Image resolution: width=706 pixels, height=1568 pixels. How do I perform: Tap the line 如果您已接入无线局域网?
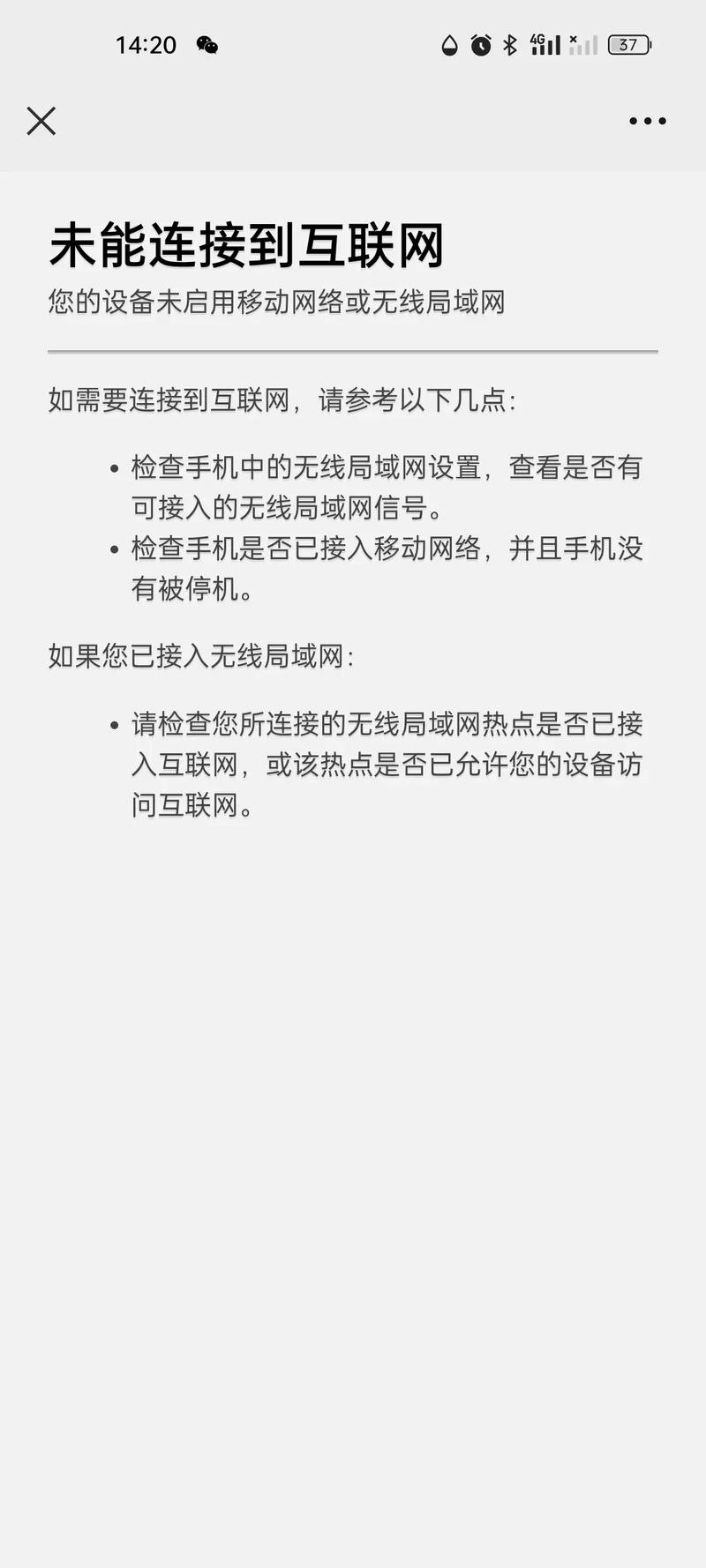[200, 654]
